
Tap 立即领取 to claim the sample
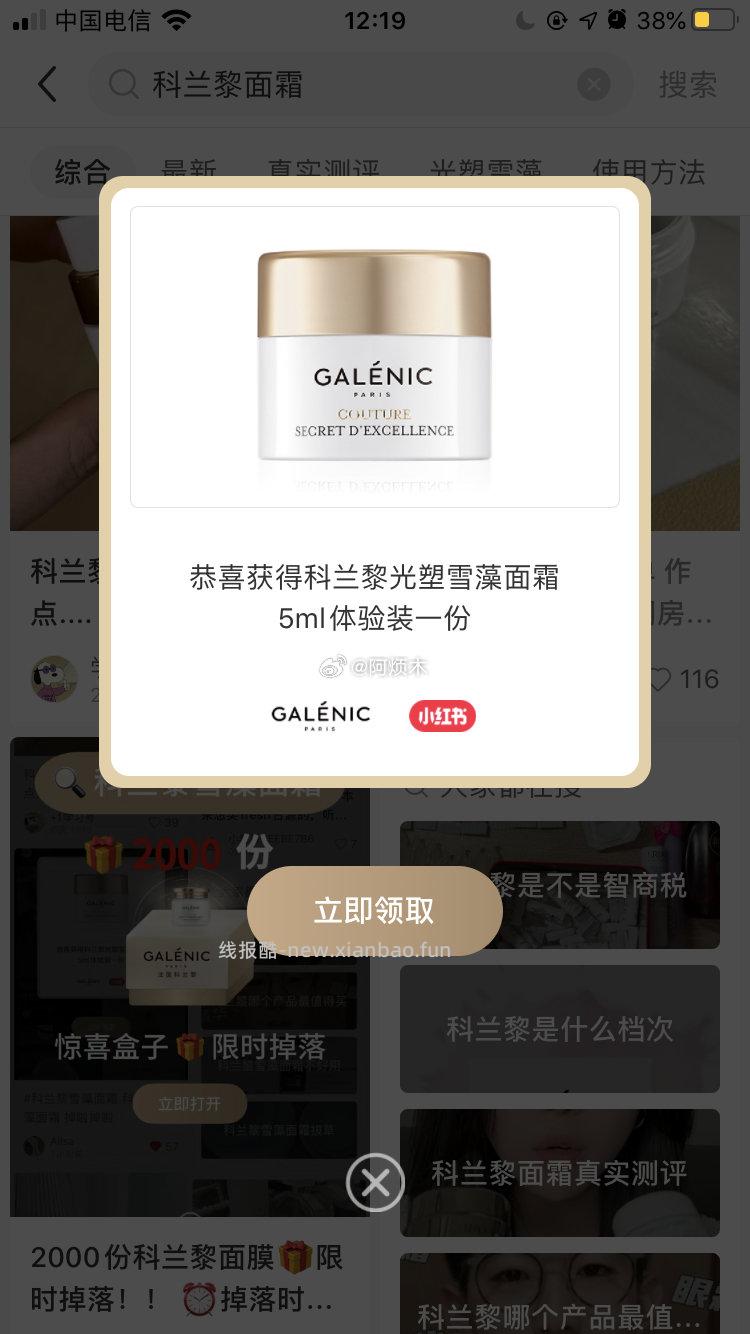coord(375,910)
